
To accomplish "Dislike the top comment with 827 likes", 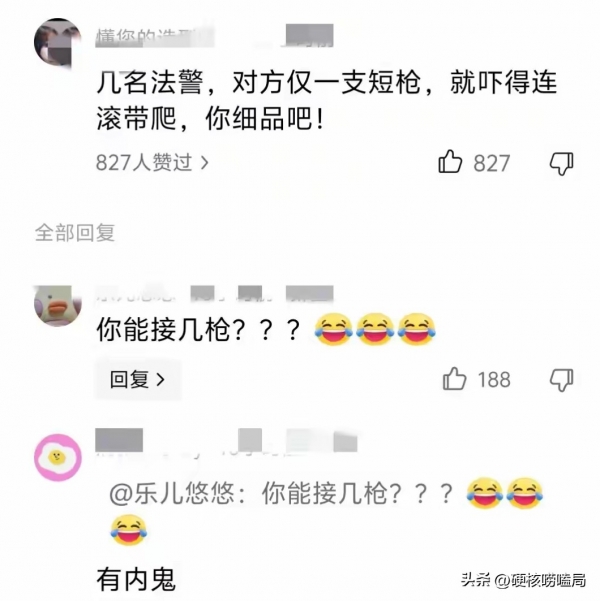I will pyautogui.click(x=562, y=163).
